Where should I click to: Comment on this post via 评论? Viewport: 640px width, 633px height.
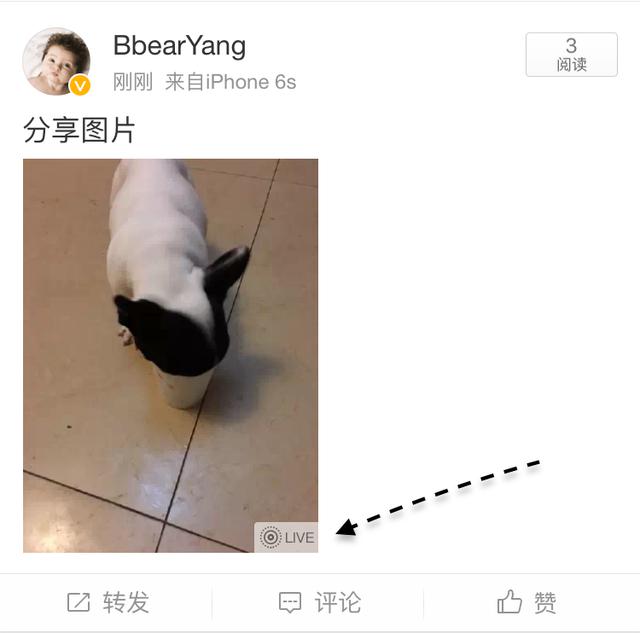pyautogui.click(x=319, y=602)
